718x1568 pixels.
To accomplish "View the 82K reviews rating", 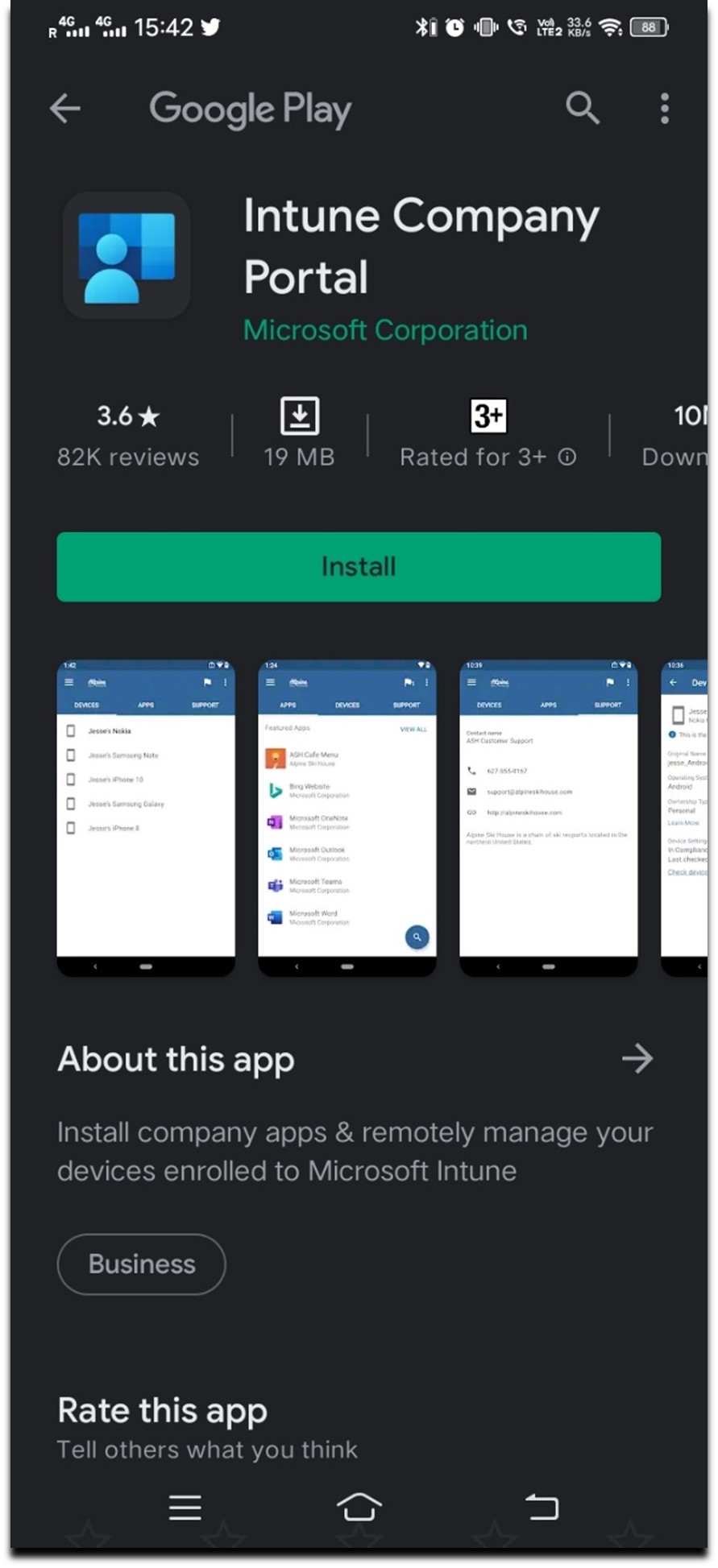I will (x=128, y=436).
